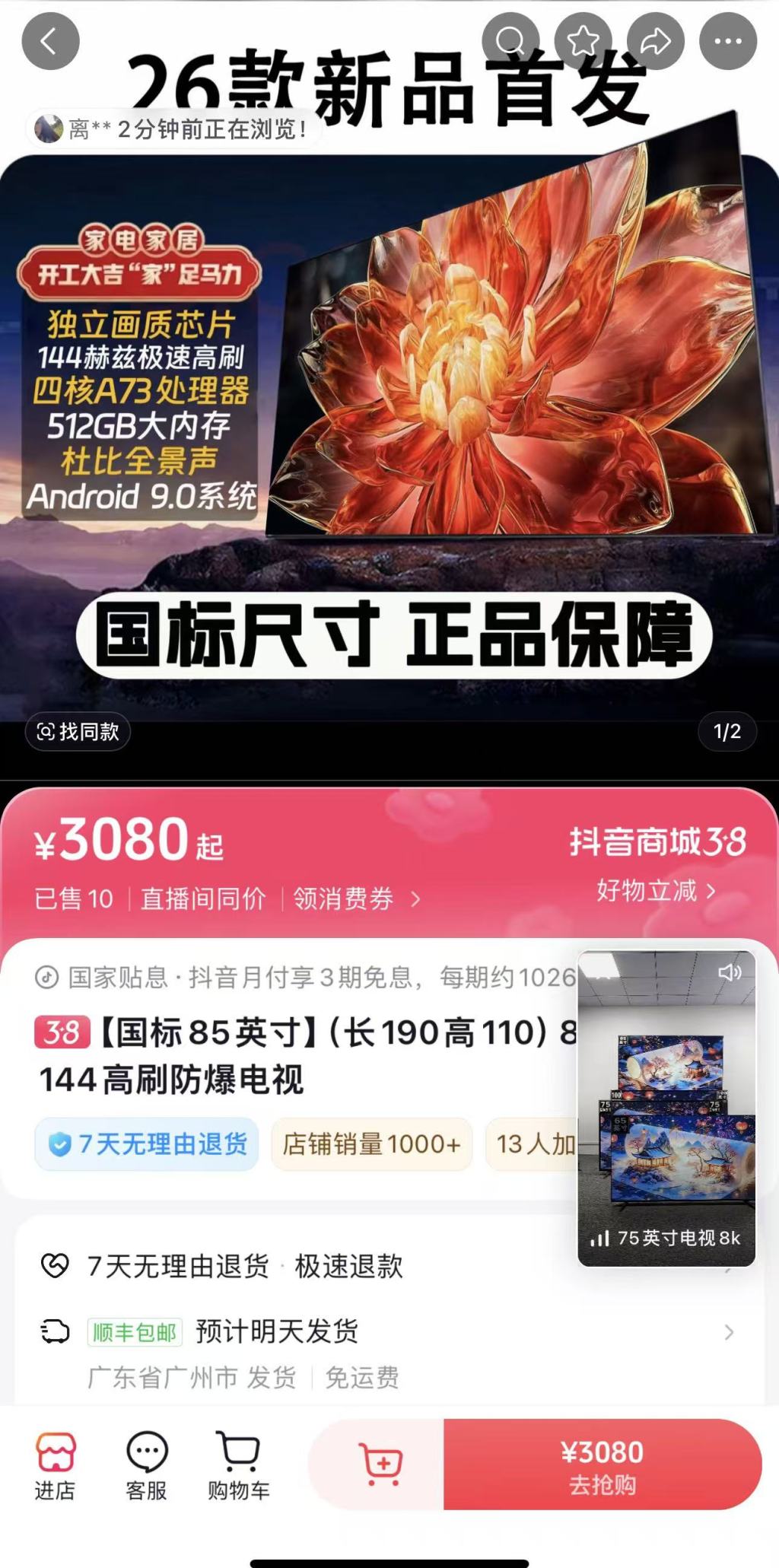779x1568 pixels.
Task: Go back to the previous page
Action: [x=50, y=41]
